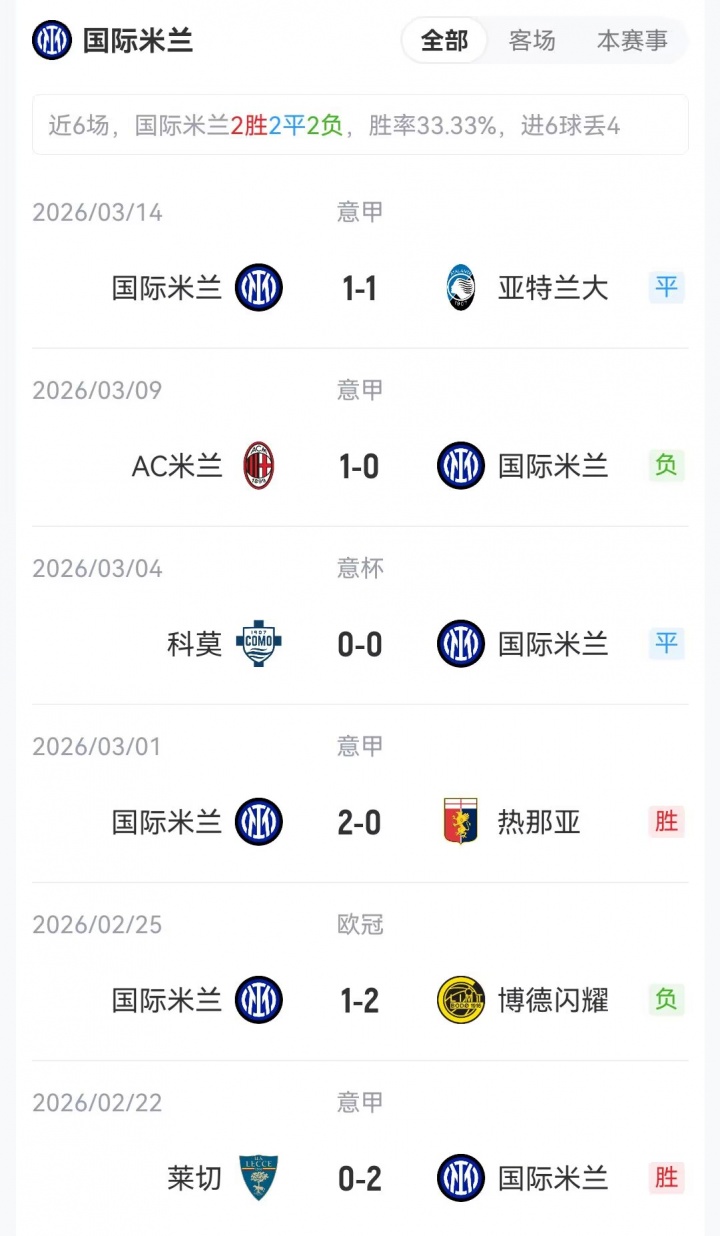Select the Atalanta team logo
720x1236 pixels.
tap(458, 287)
